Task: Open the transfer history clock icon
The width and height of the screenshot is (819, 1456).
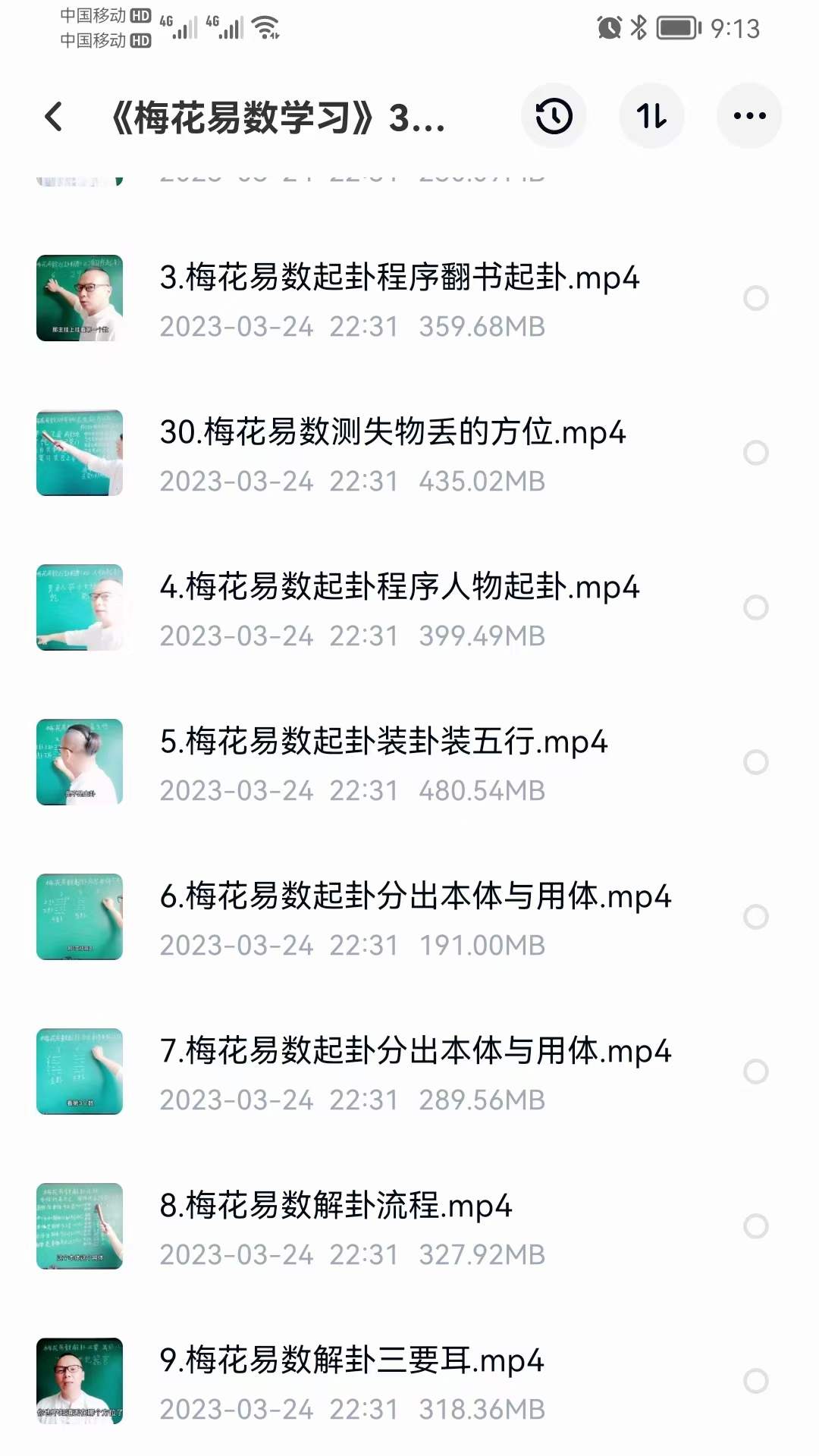Action: [554, 115]
